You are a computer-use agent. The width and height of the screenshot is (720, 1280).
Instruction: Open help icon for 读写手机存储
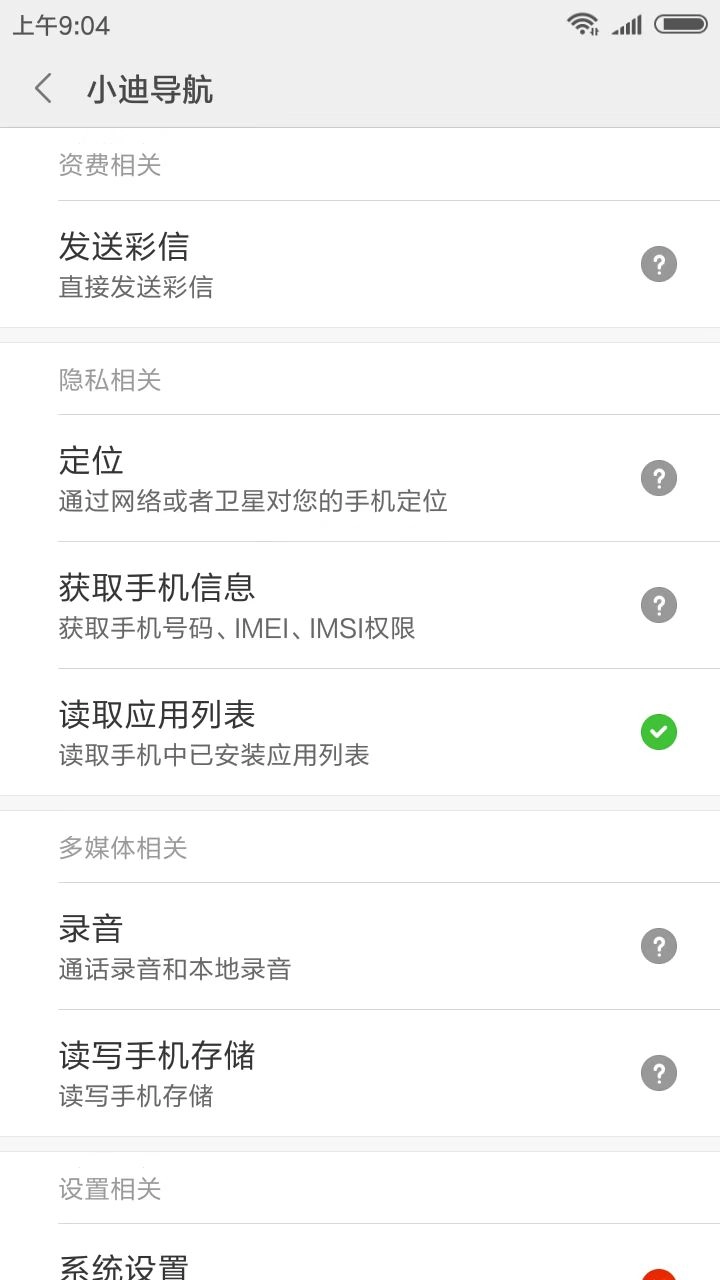tap(658, 1074)
